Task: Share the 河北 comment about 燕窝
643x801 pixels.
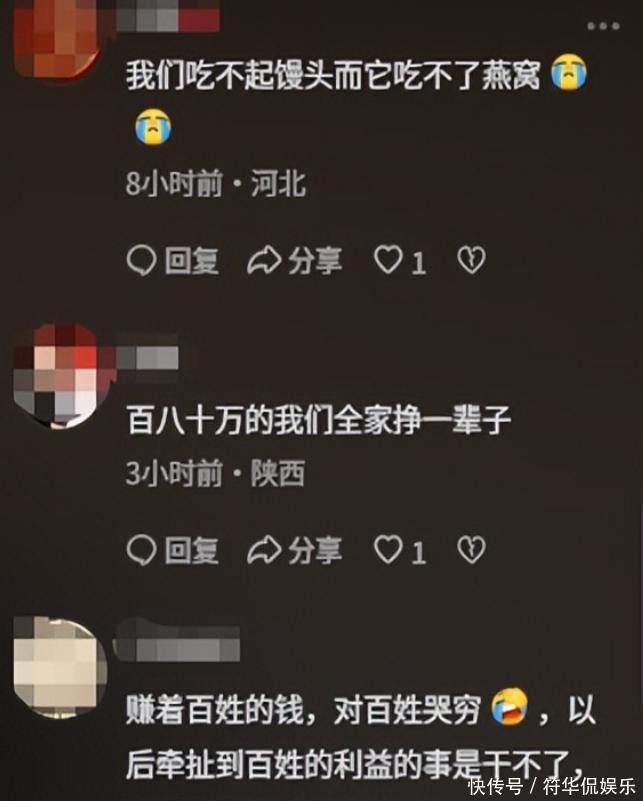Action: (x=295, y=261)
